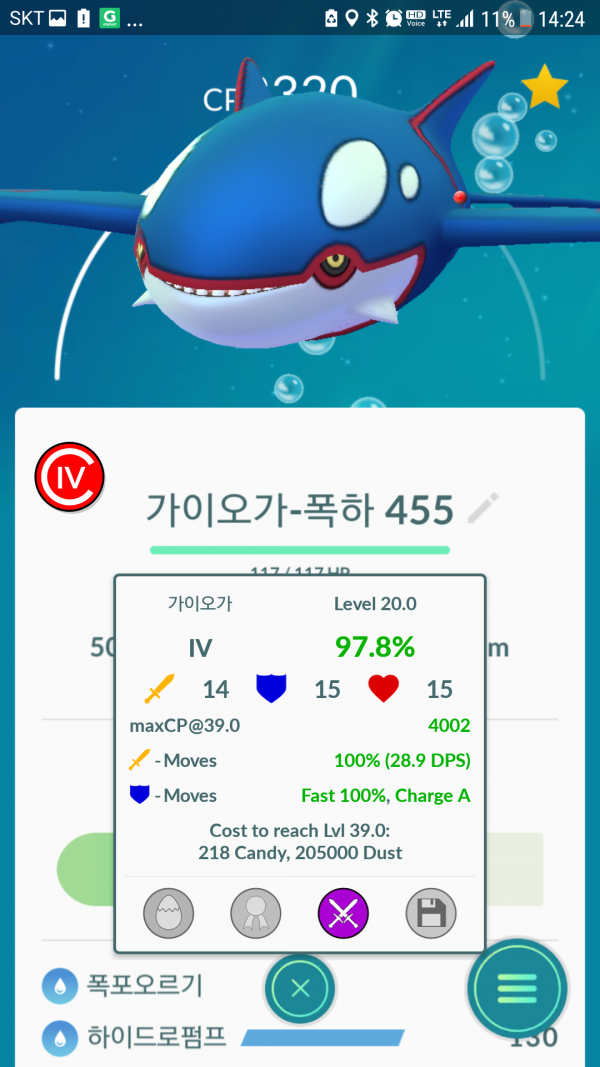Toggle the favorite star for Kyogre
600x1067 pixels.
[544, 87]
